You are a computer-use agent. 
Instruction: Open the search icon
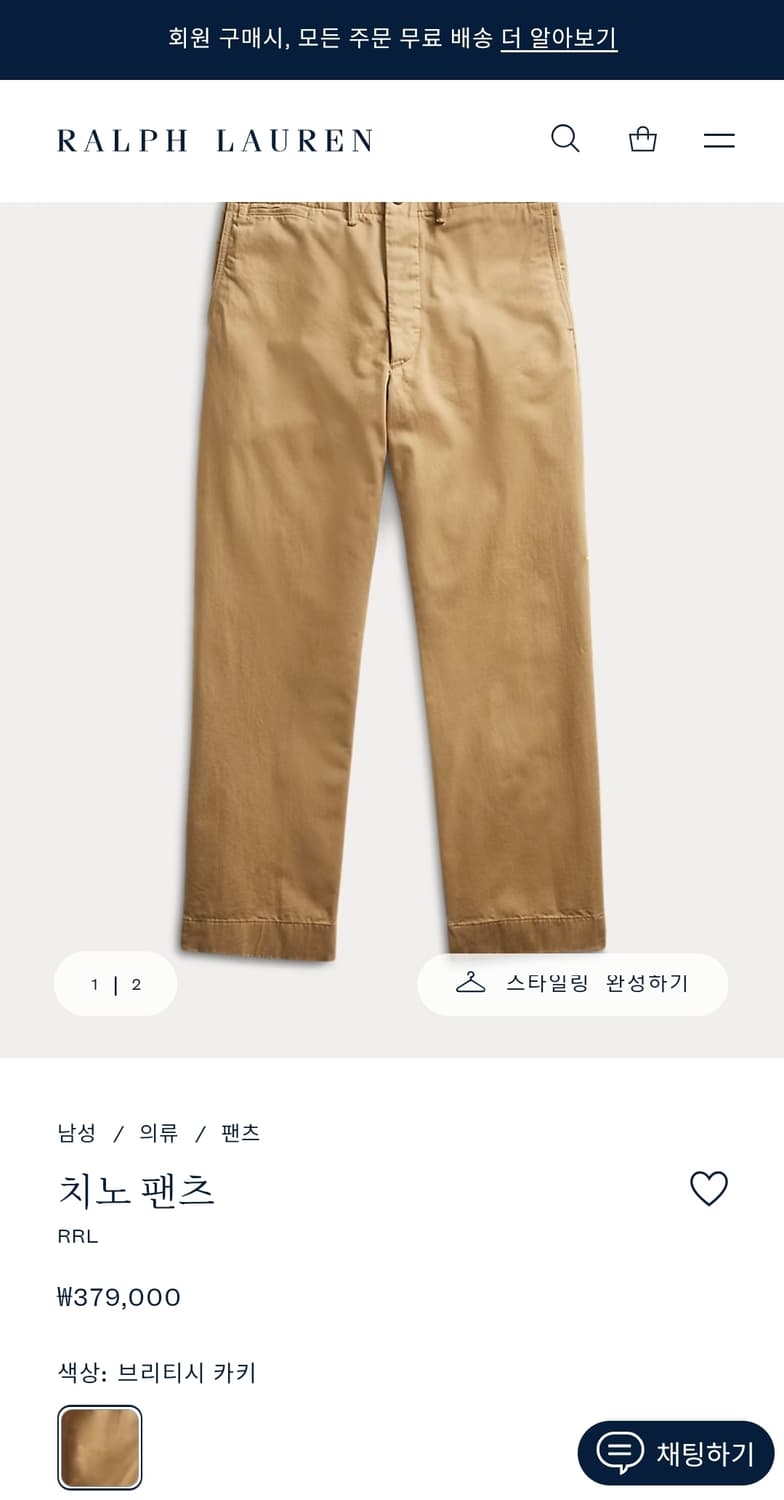coord(566,140)
